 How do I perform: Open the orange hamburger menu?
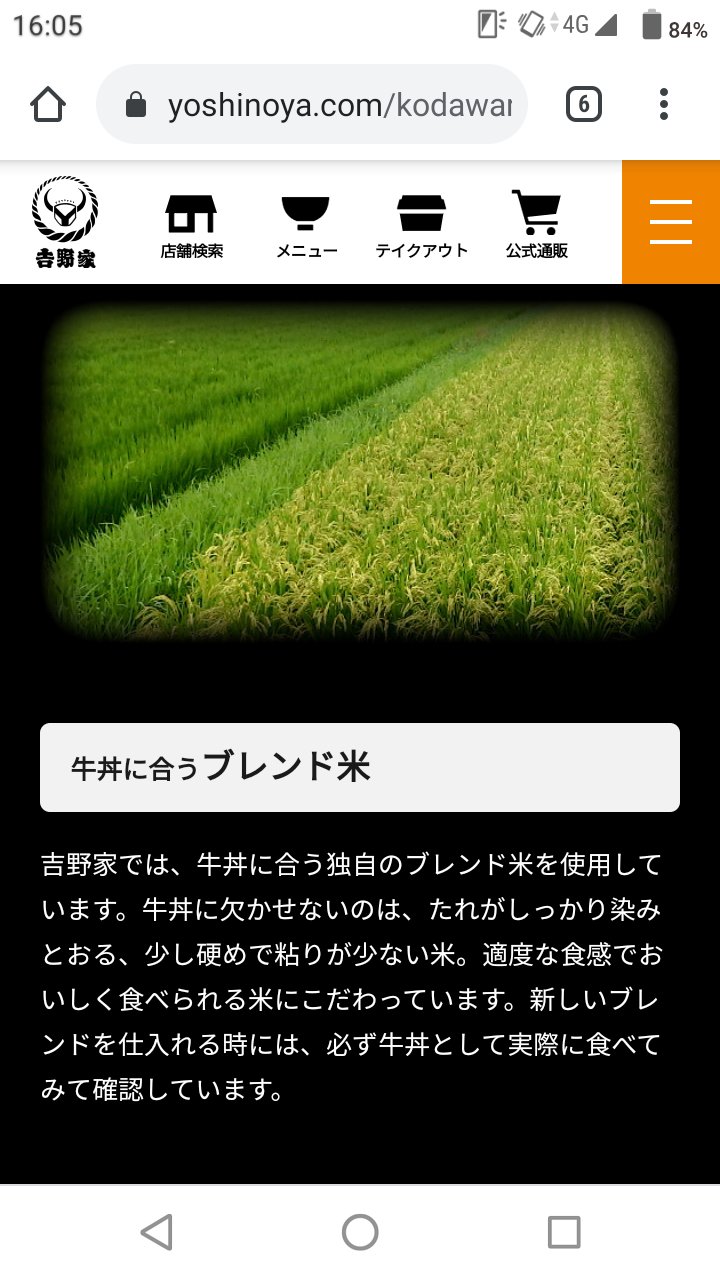[670, 222]
